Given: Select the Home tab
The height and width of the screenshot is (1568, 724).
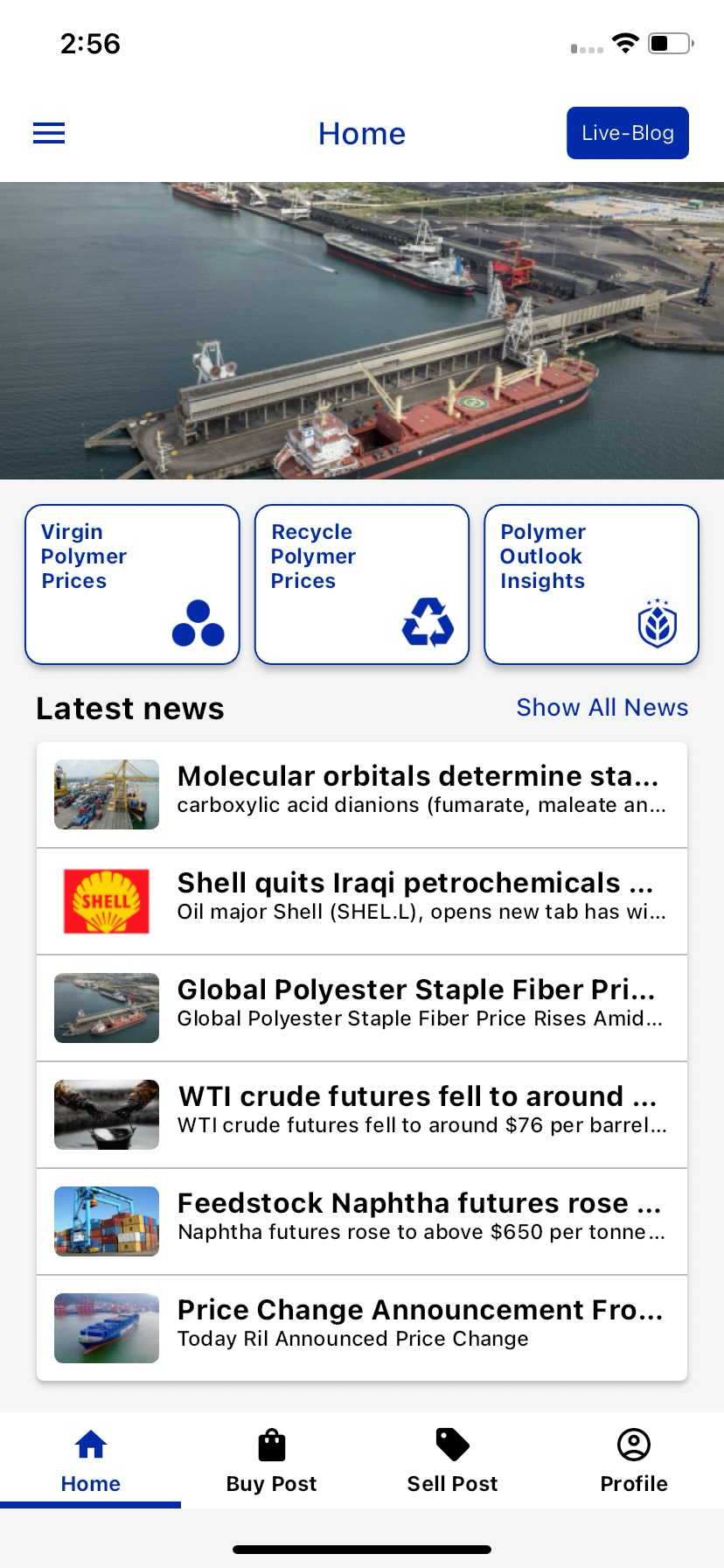Looking at the screenshot, I should 91,1461.
